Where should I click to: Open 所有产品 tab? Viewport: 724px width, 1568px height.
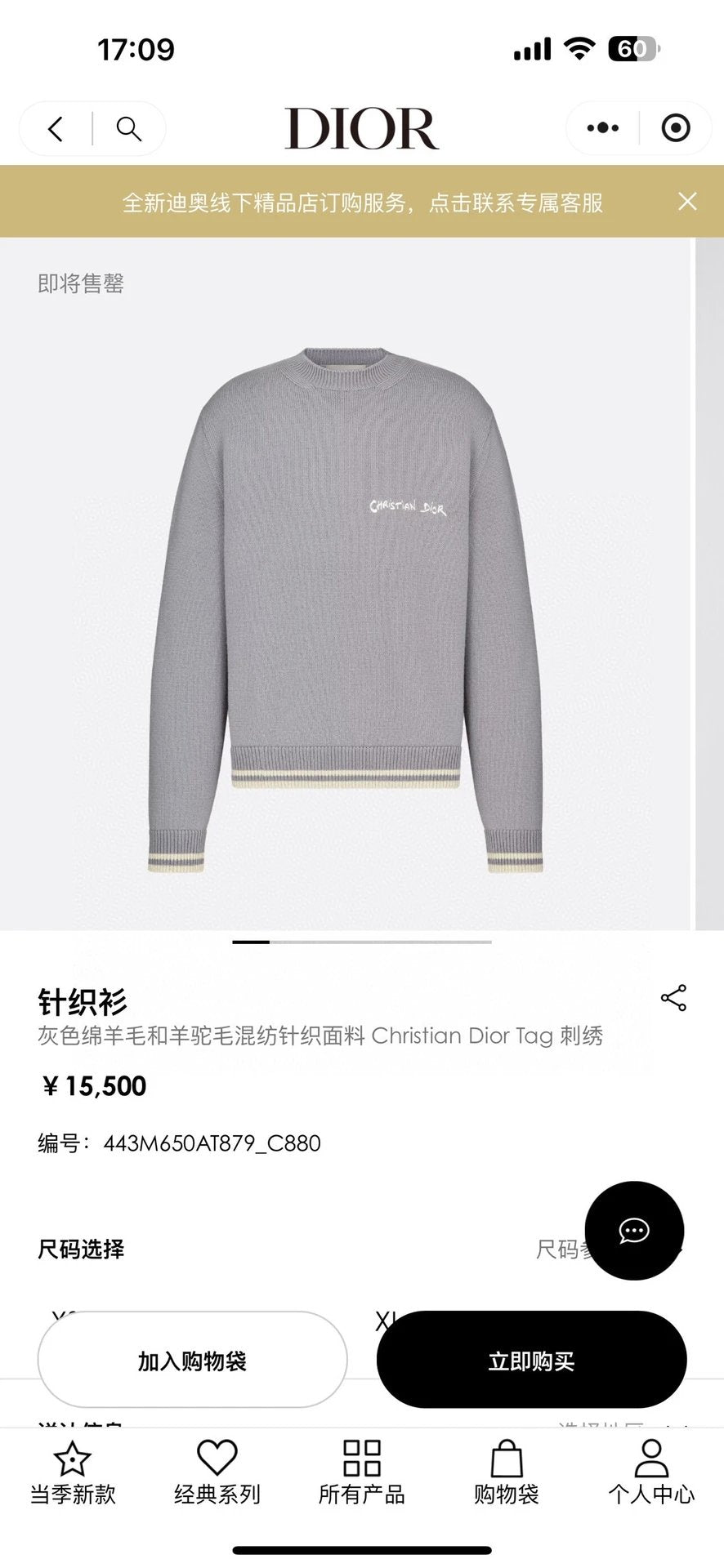coord(362,1473)
